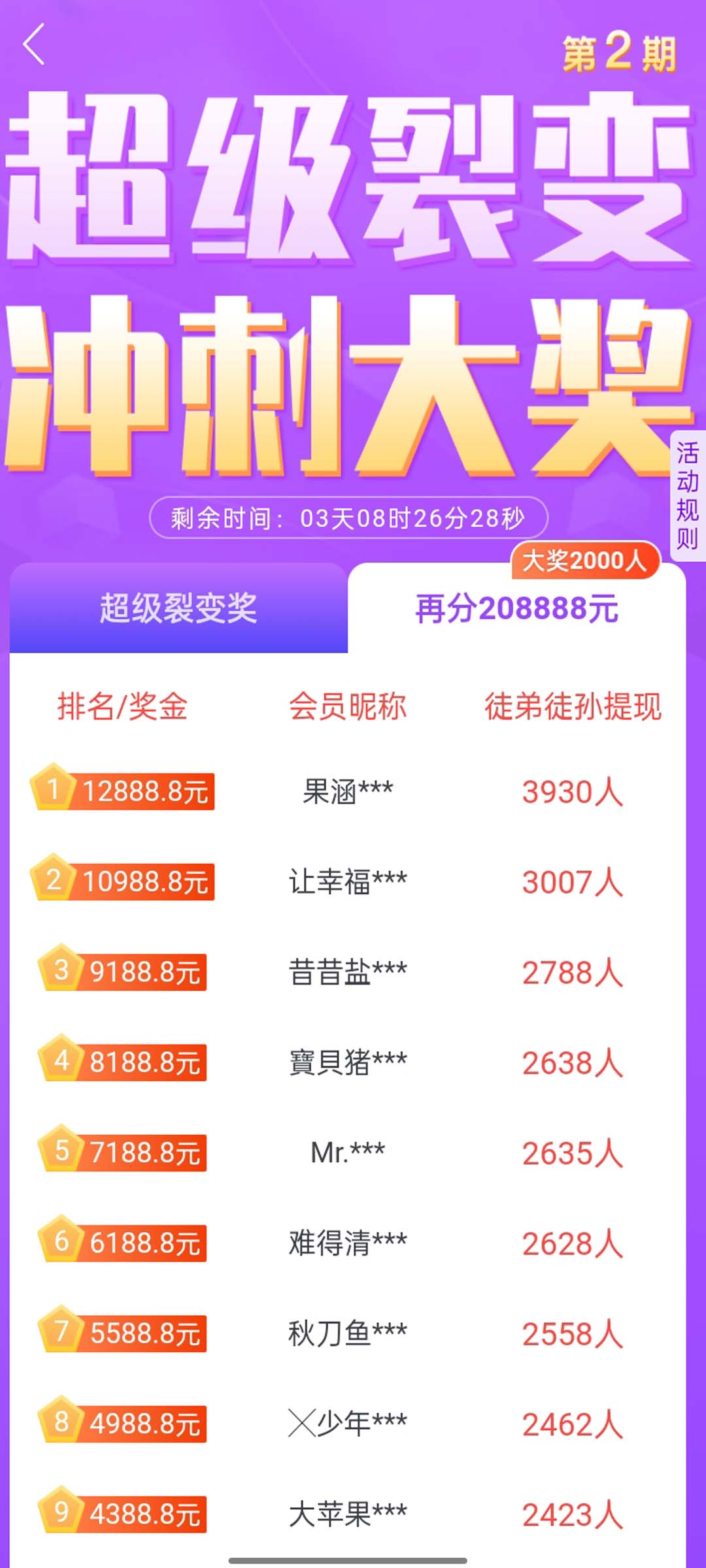Go back using the top-left arrow
This screenshot has width=706, height=1568.
(34, 44)
